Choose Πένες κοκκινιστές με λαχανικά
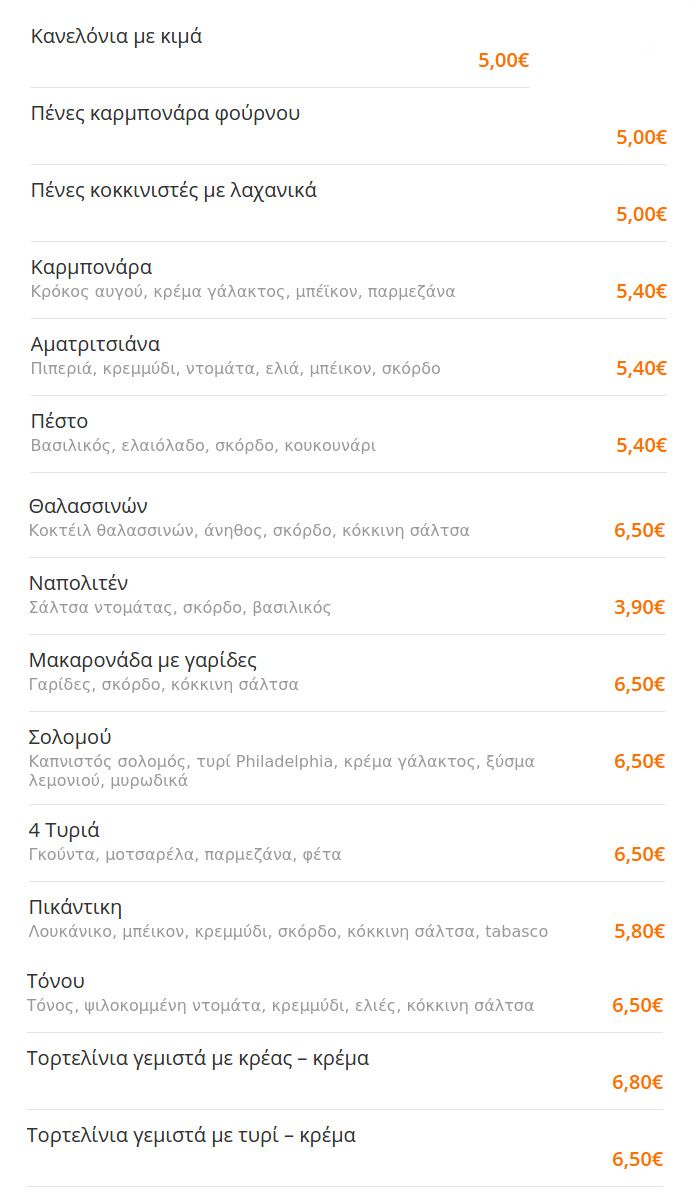This screenshot has height=1200, width=700. (x=348, y=203)
